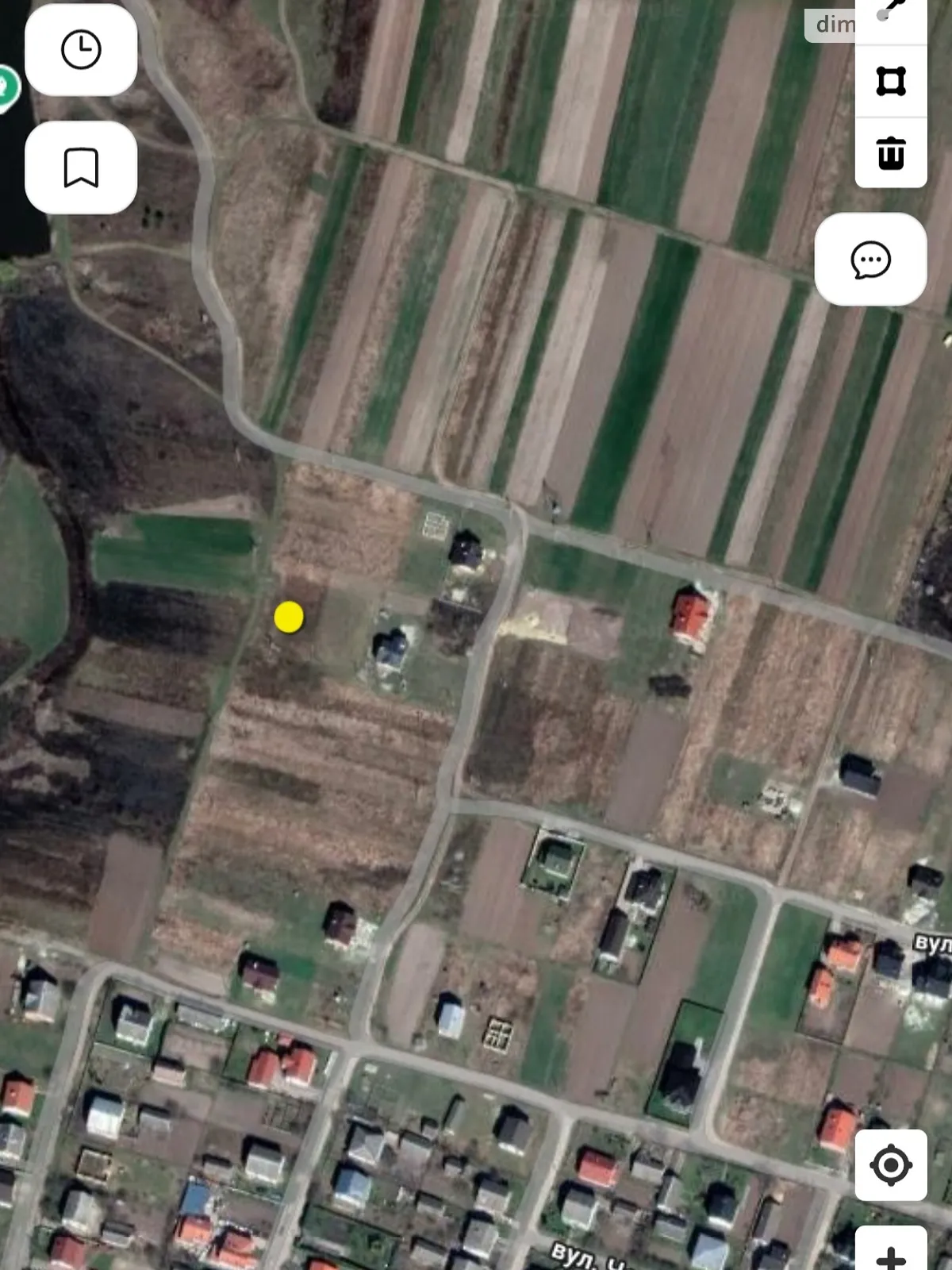Zoom in with the plus button

pos(890,1254)
